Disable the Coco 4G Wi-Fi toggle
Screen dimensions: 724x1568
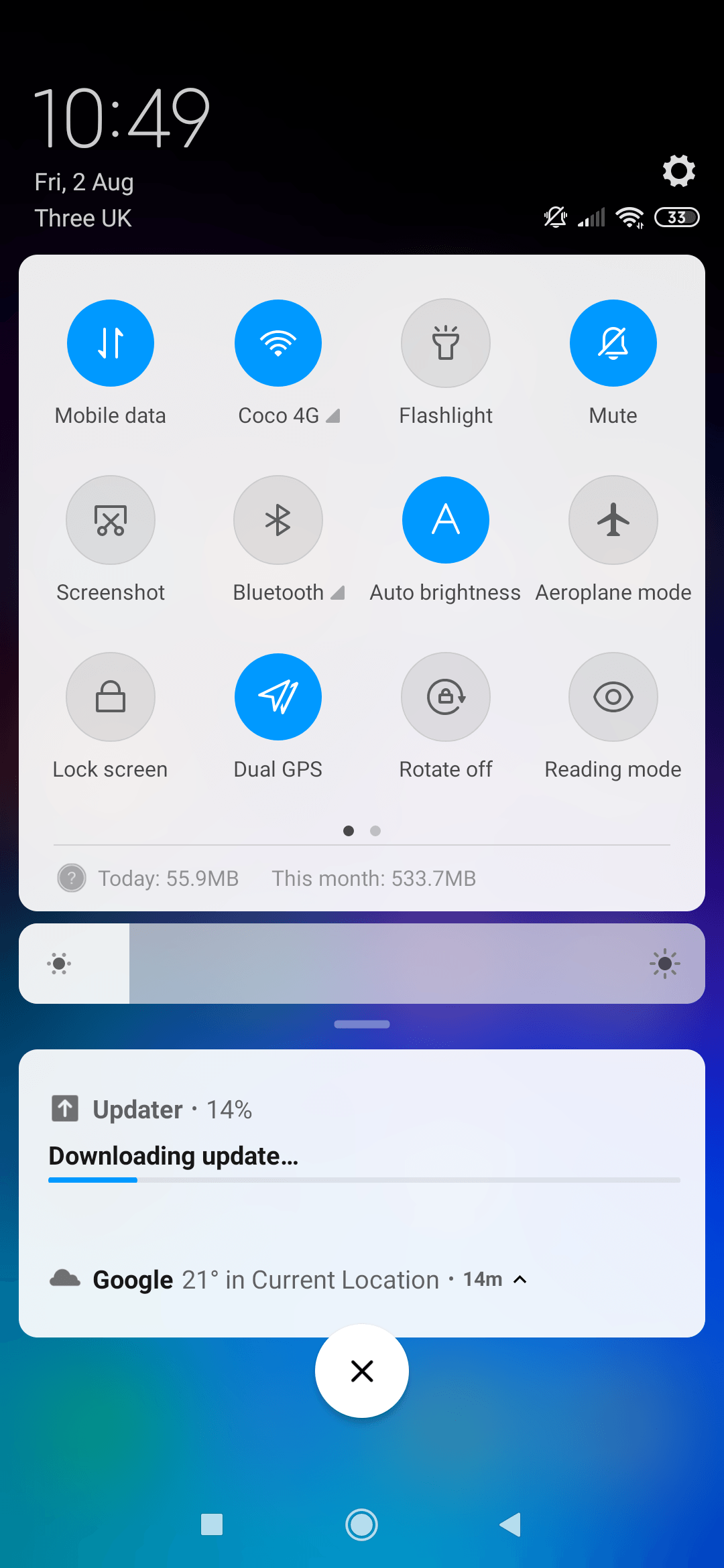click(x=278, y=343)
